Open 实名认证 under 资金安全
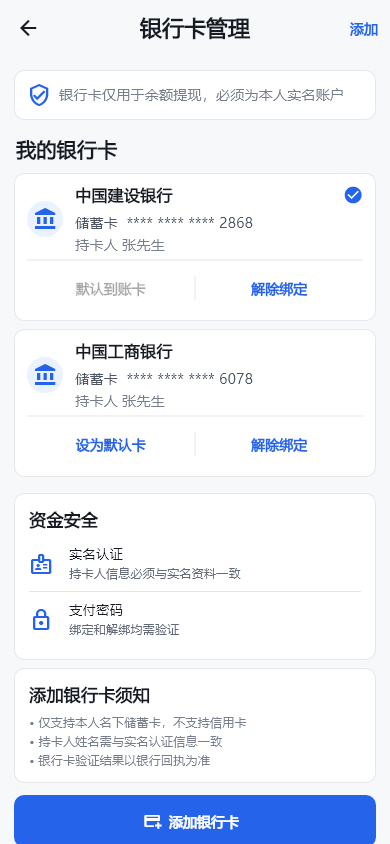The width and height of the screenshot is (390, 844). pyautogui.click(x=195, y=564)
